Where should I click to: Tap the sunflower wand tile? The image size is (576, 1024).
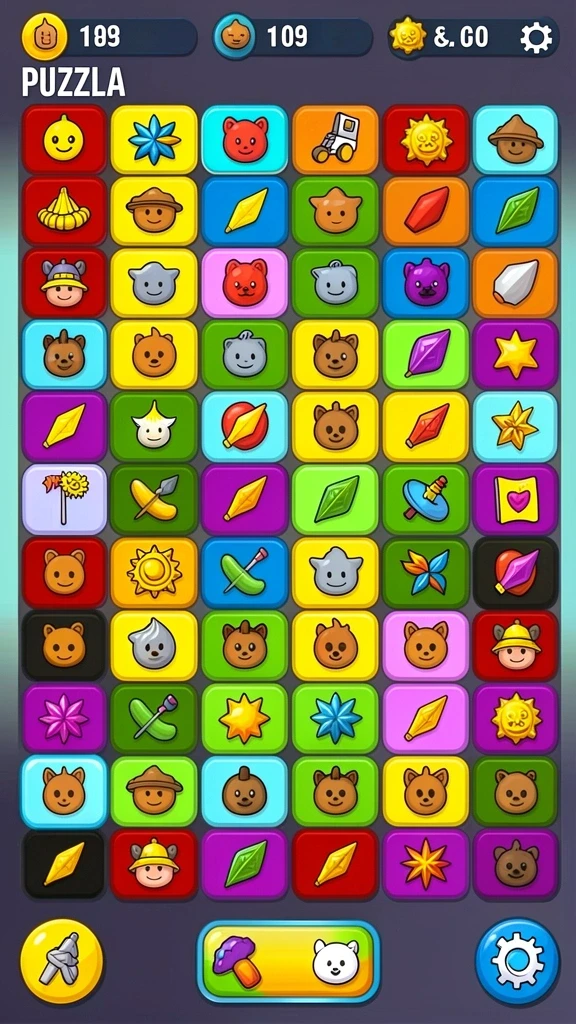point(64,498)
